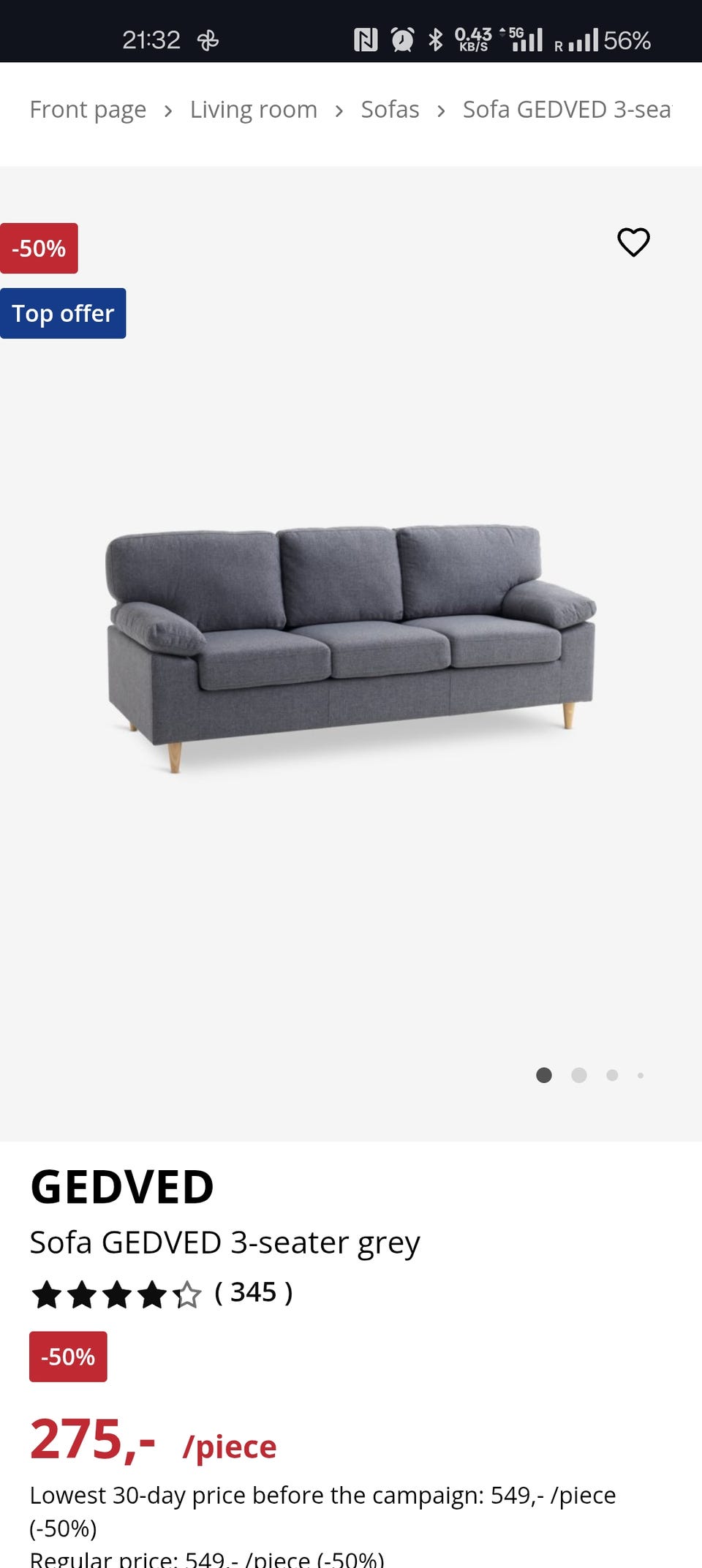This screenshot has height=1568, width=702.
Task: Open the Sofas category breadcrumb
Action: pos(390,110)
